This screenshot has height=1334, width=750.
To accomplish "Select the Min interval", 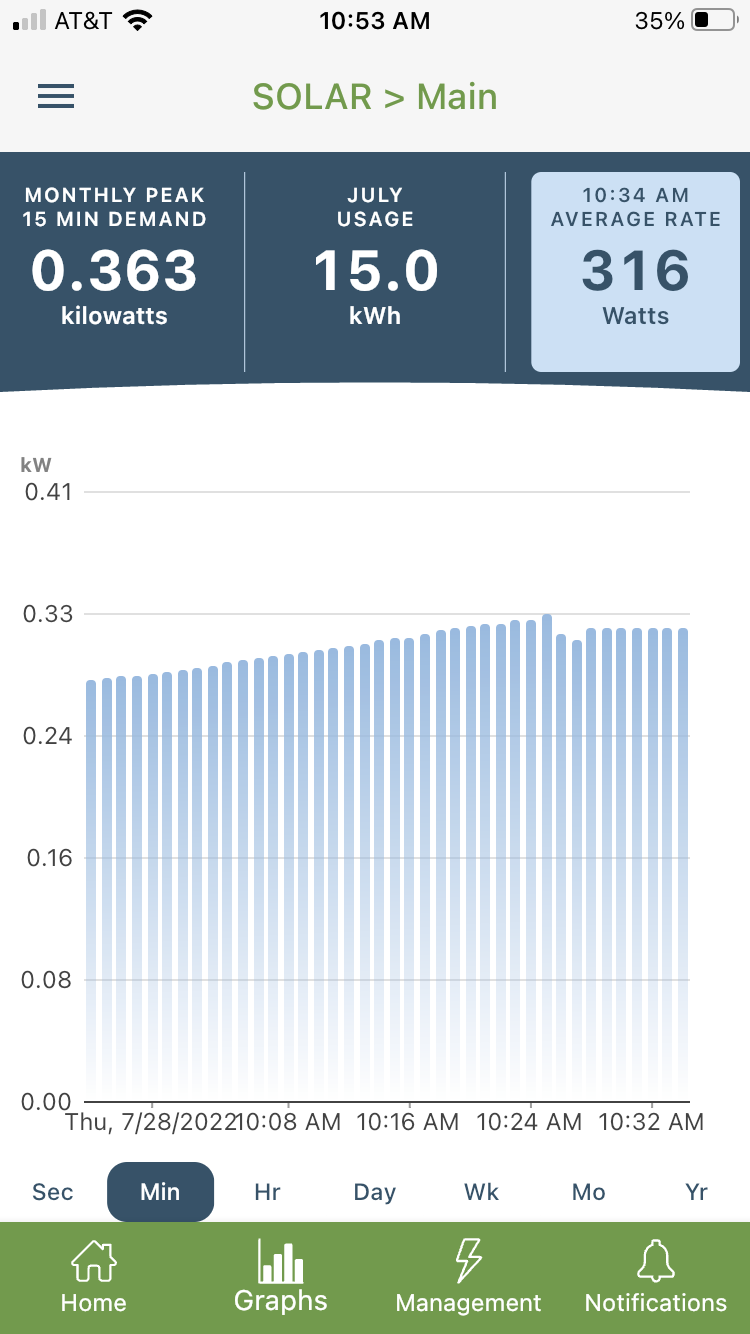I will pos(160,1192).
